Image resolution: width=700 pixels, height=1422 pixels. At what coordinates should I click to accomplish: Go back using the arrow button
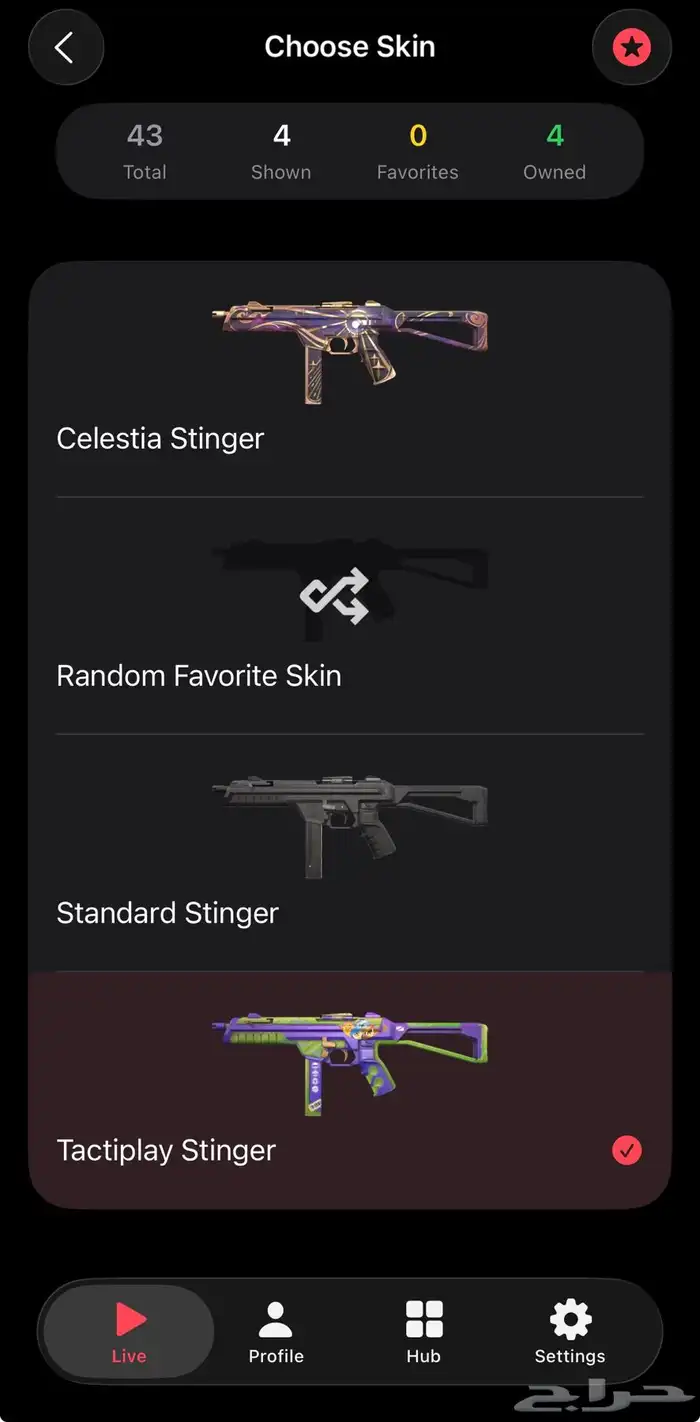coord(66,47)
